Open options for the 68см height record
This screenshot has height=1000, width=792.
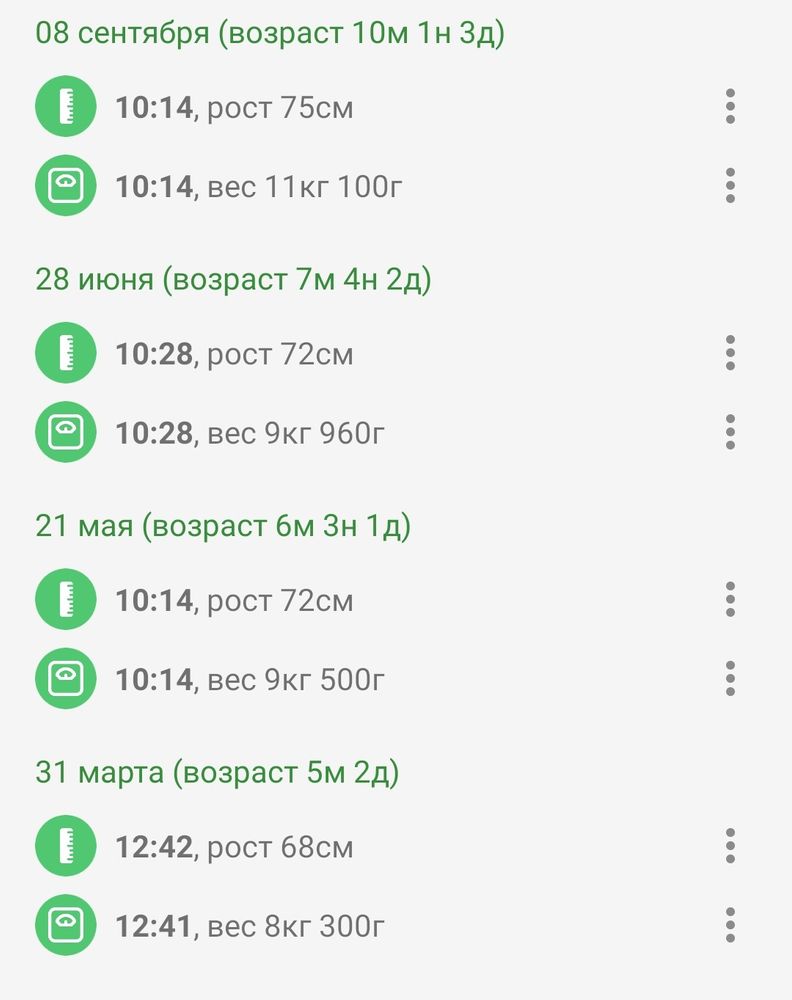pos(729,845)
